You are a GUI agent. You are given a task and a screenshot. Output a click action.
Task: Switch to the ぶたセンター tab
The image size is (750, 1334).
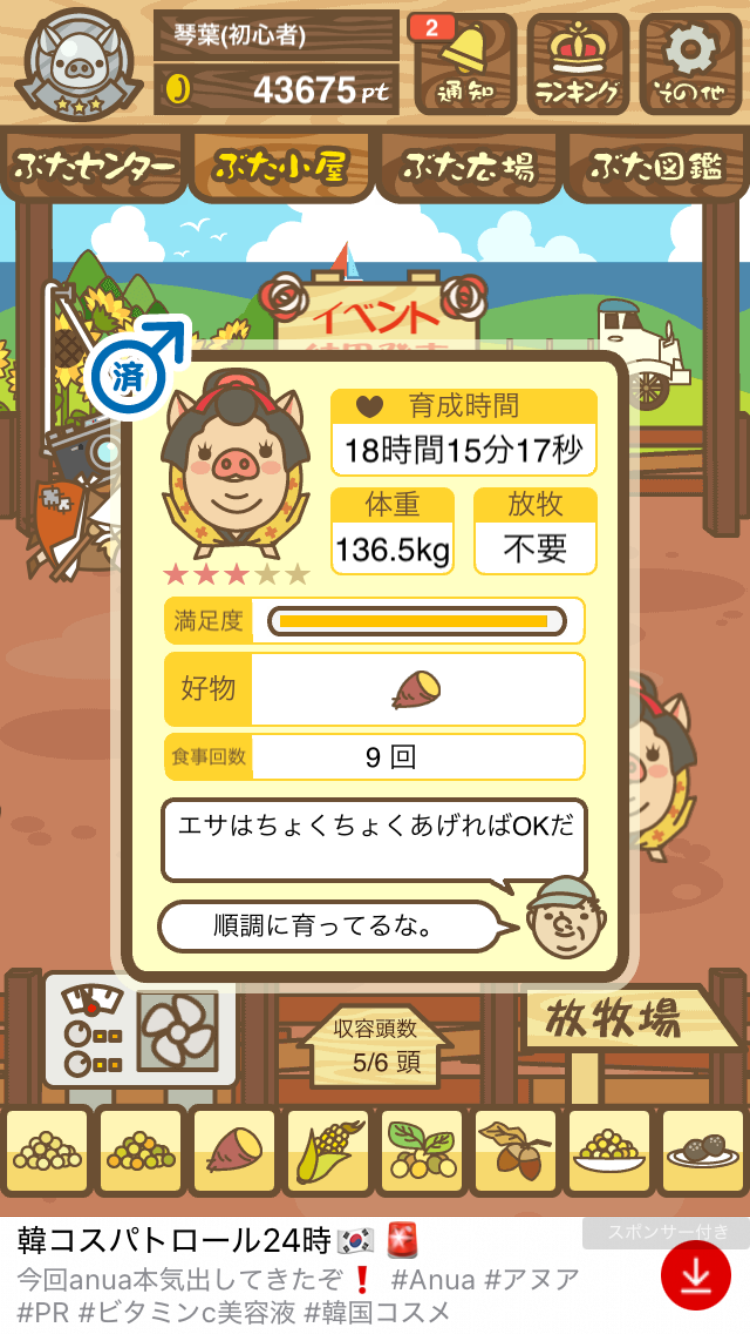tap(95, 167)
